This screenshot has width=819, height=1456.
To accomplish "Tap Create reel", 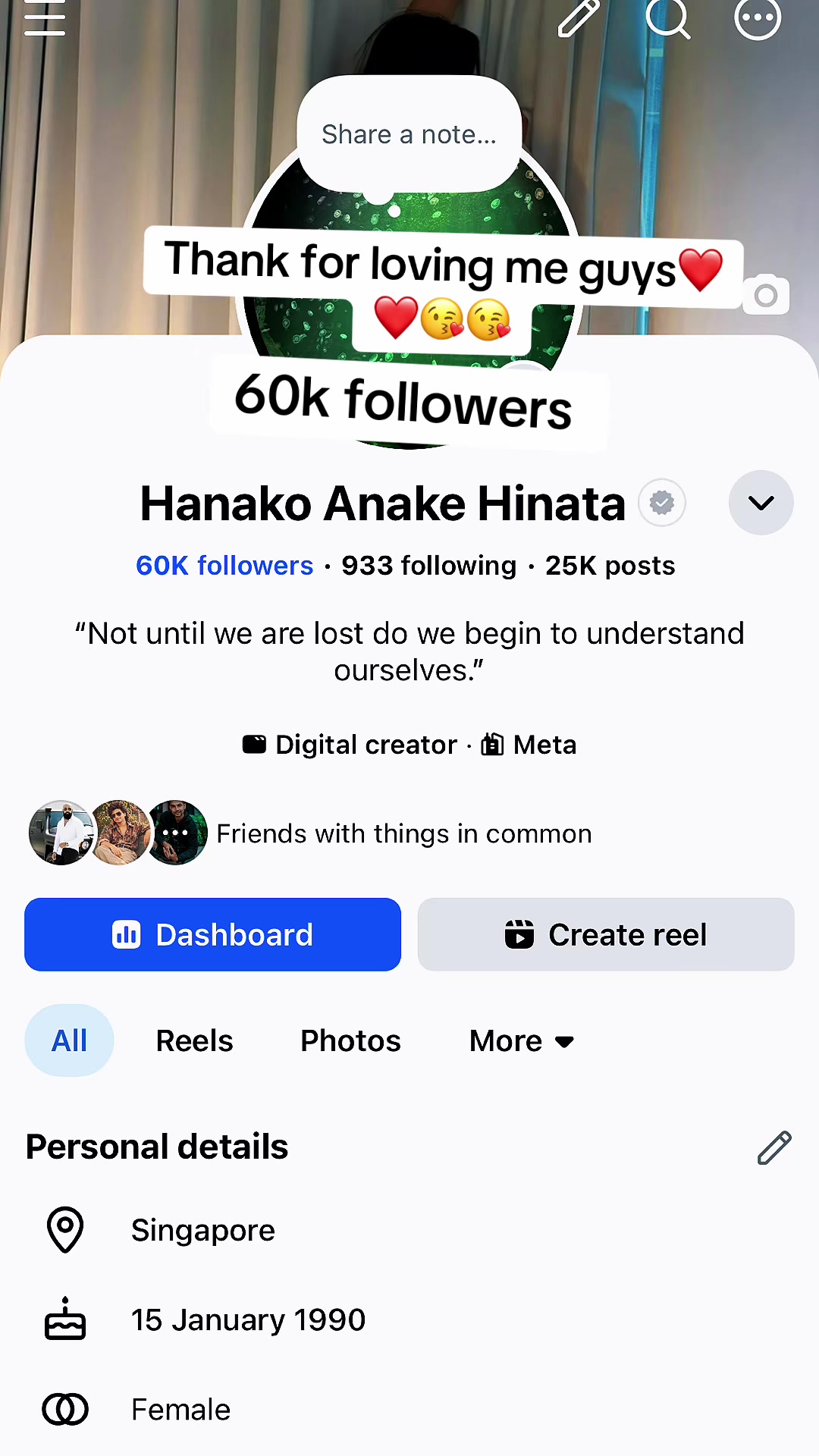I will point(606,934).
